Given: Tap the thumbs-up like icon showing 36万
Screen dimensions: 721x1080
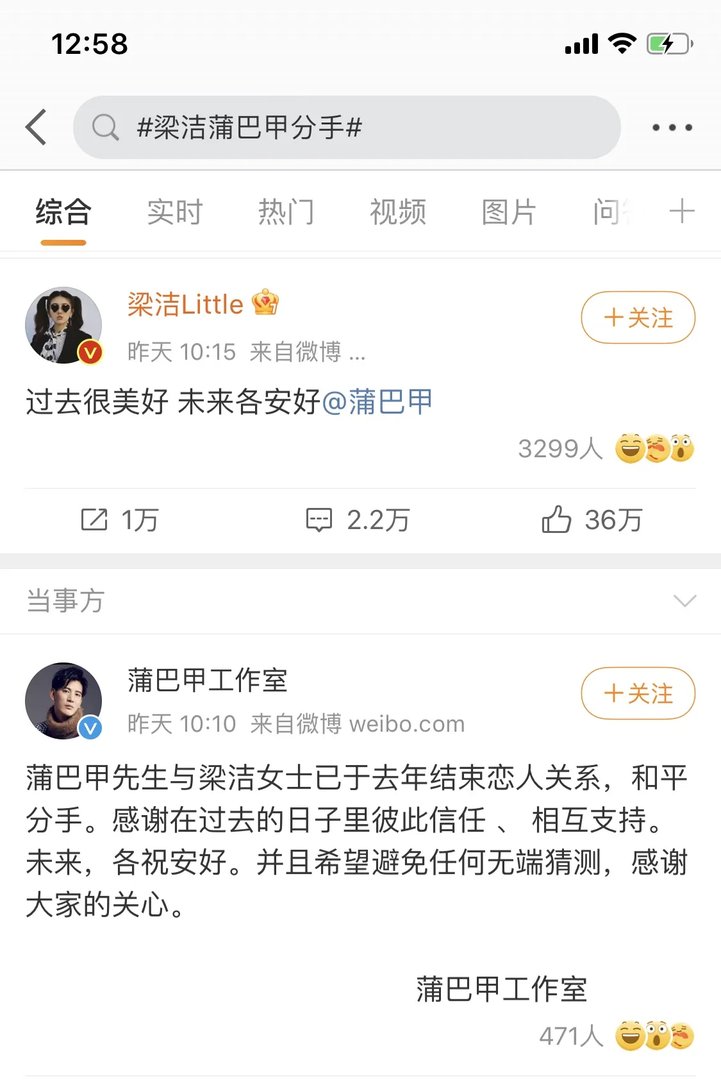Looking at the screenshot, I should [555, 520].
